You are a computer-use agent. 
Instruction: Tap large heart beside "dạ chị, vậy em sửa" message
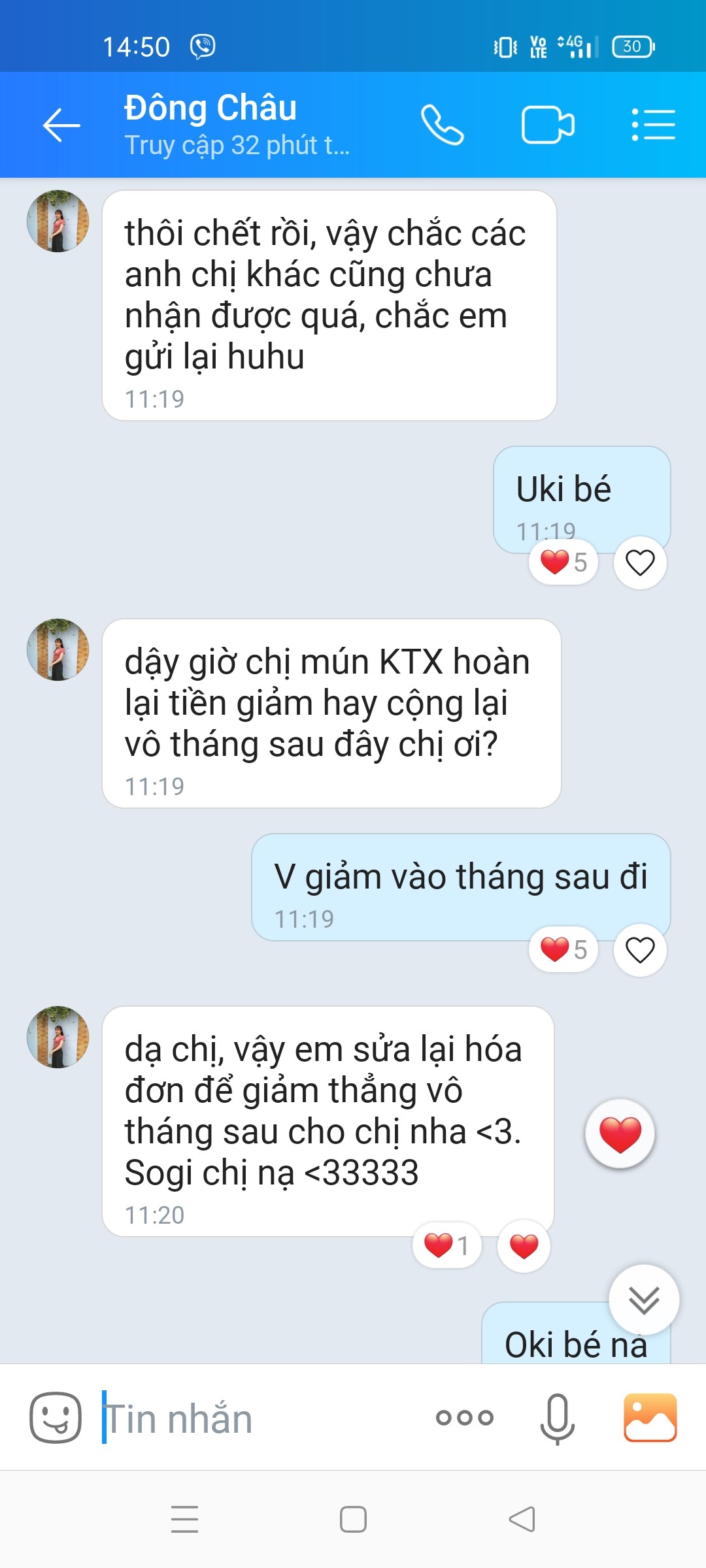[x=620, y=1134]
